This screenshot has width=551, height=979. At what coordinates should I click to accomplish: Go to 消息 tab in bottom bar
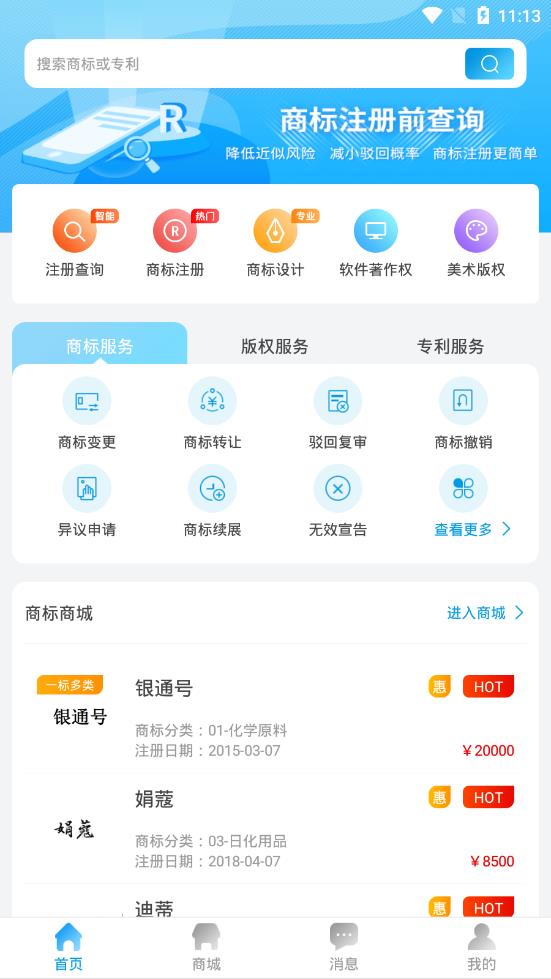(344, 947)
